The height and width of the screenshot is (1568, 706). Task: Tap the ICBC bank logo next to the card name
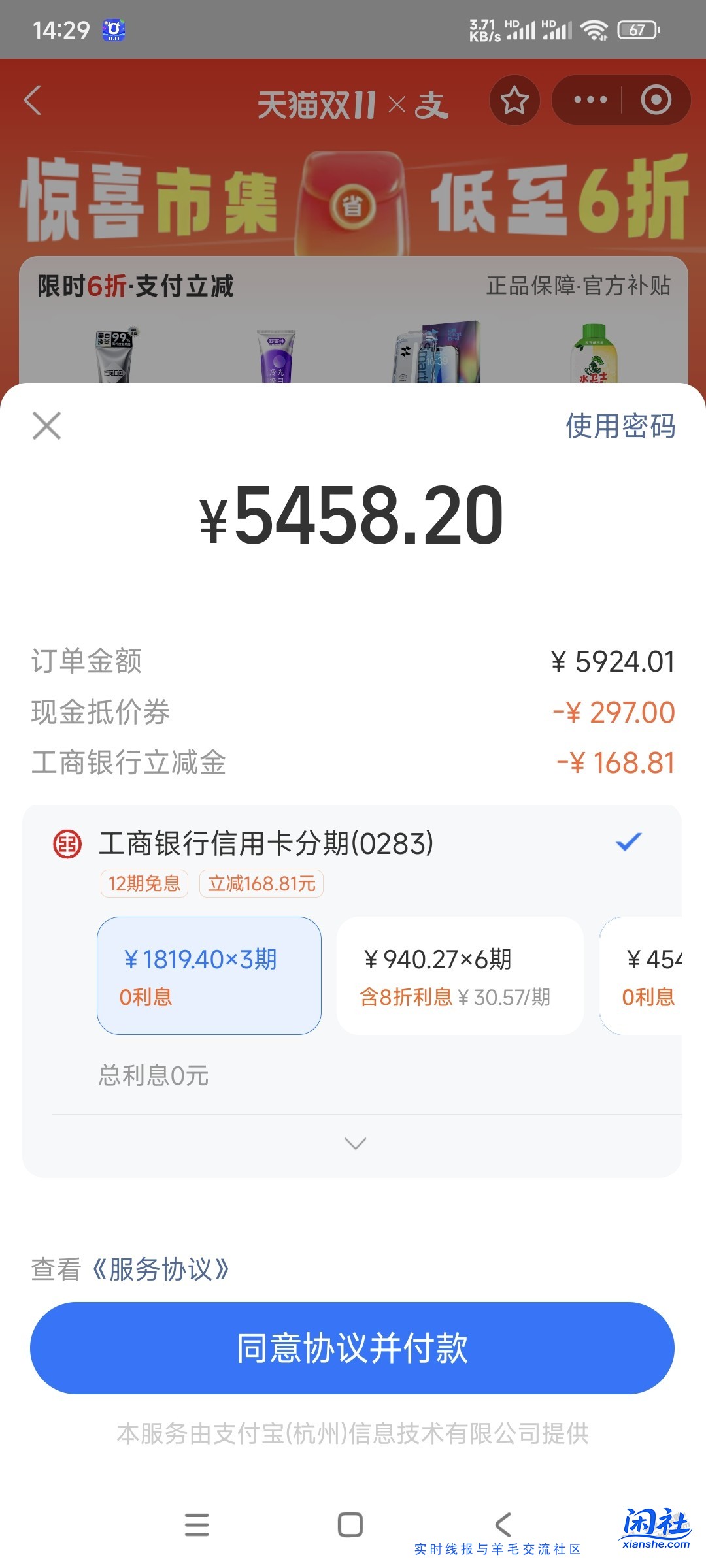tap(68, 842)
